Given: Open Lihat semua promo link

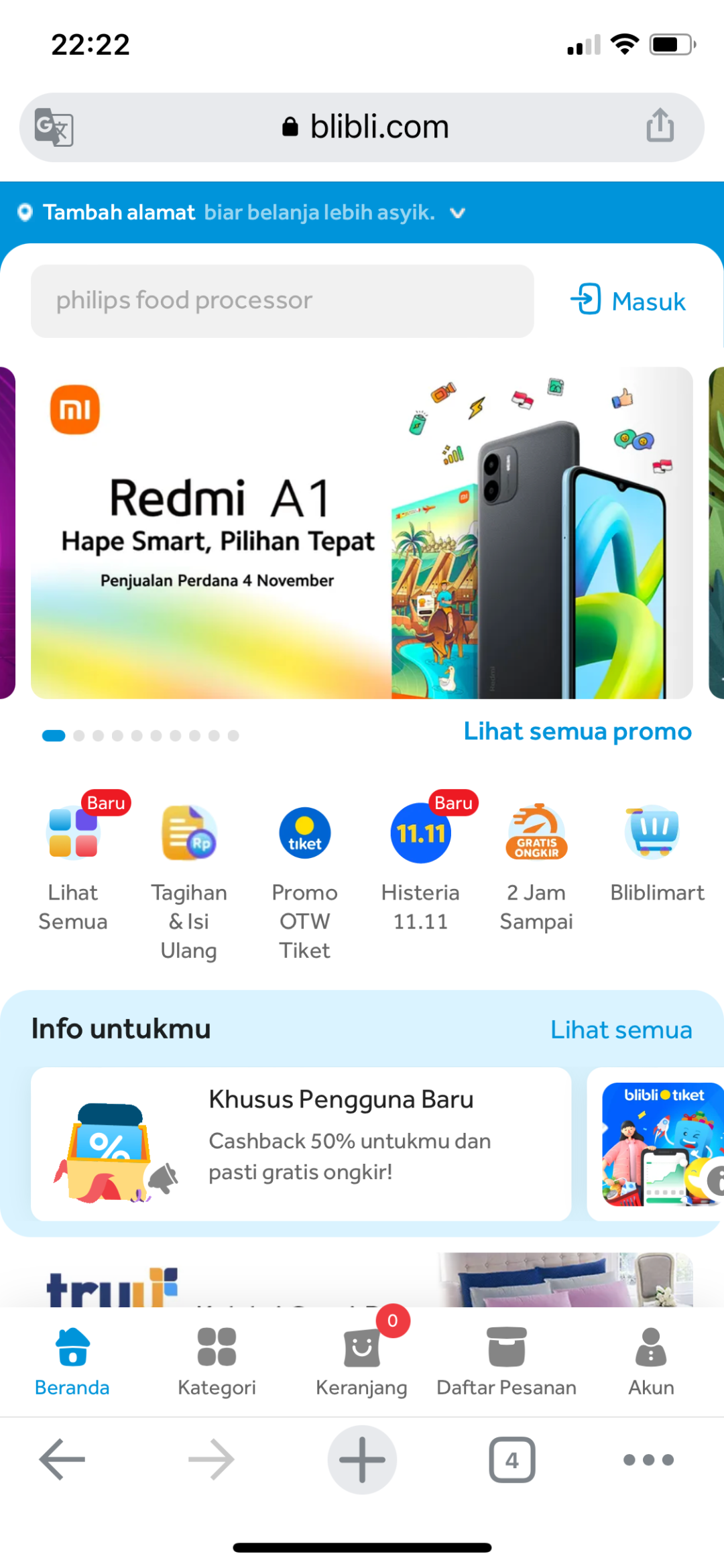Looking at the screenshot, I should (x=577, y=731).
